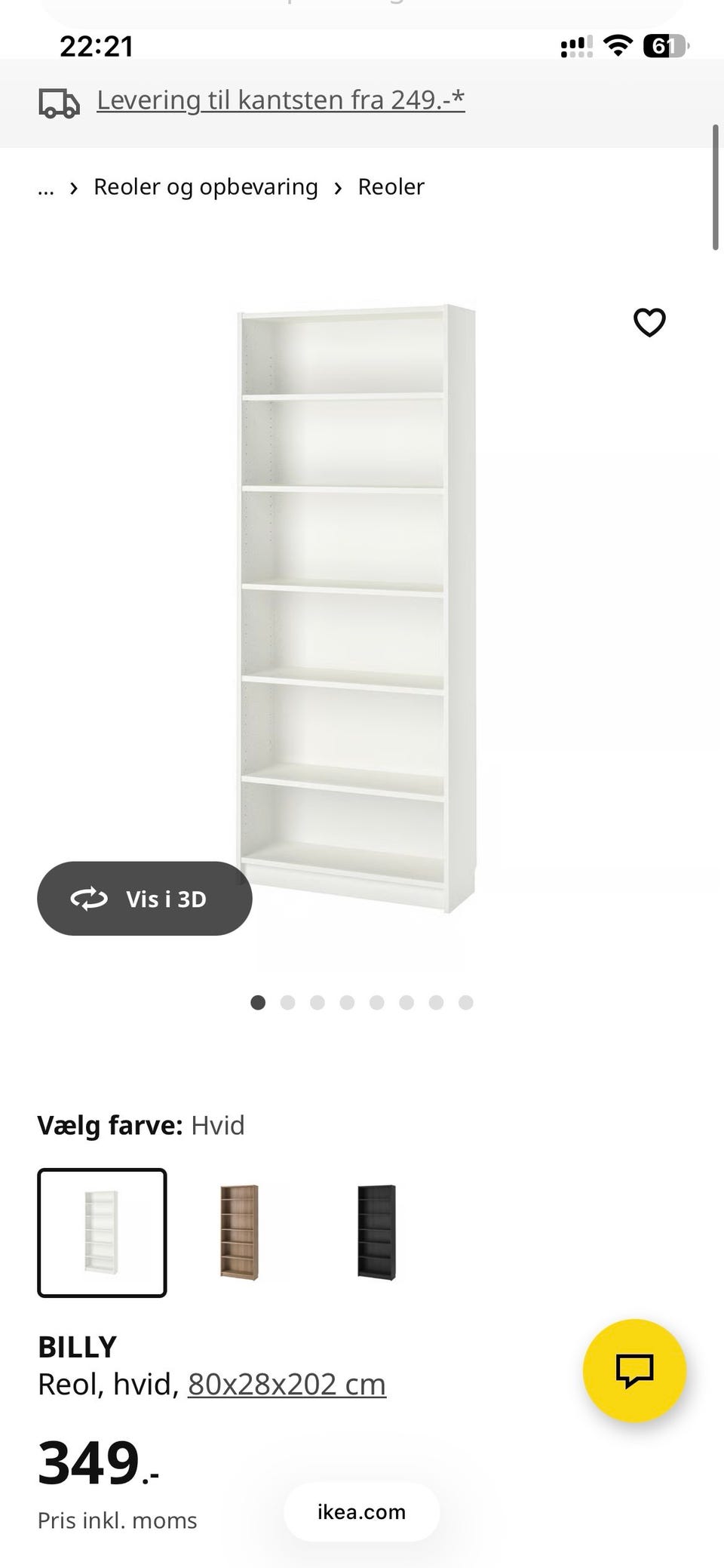This screenshot has height=1568, width=724.
Task: Expand the truncated breadcrumb via the ellipsis
Action: click(45, 186)
